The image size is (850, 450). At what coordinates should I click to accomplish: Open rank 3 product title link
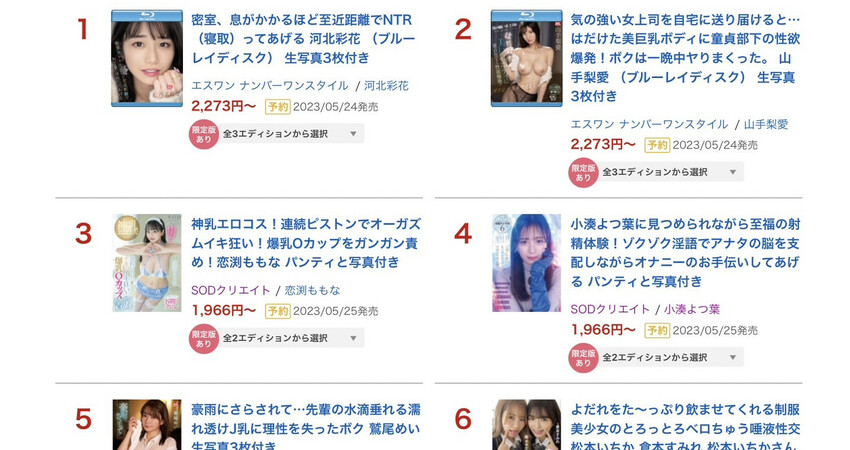305,243
